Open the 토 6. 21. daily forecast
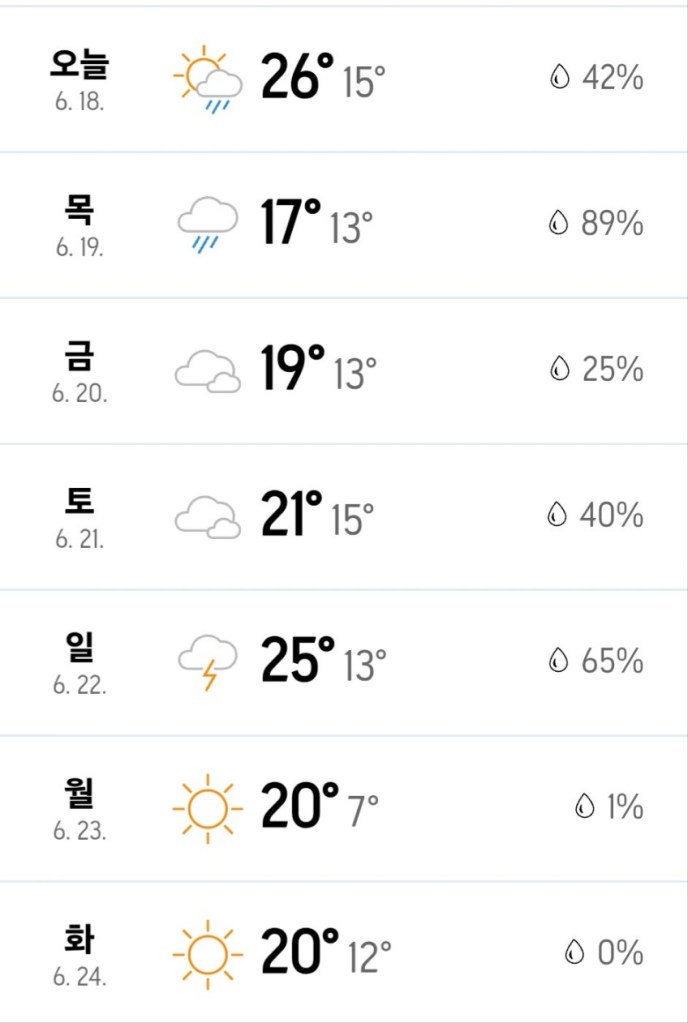This screenshot has height=1023, width=688. (344, 516)
